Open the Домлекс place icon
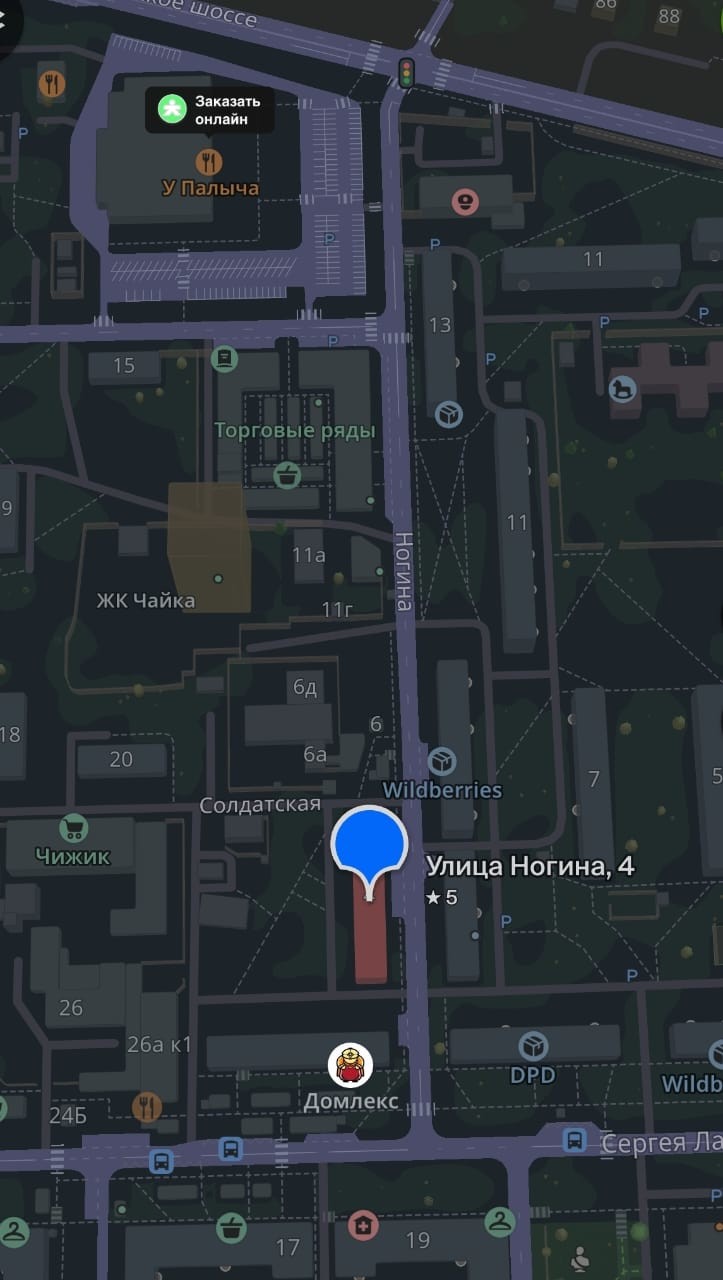Viewport: 723px width, 1280px height. pos(350,1065)
